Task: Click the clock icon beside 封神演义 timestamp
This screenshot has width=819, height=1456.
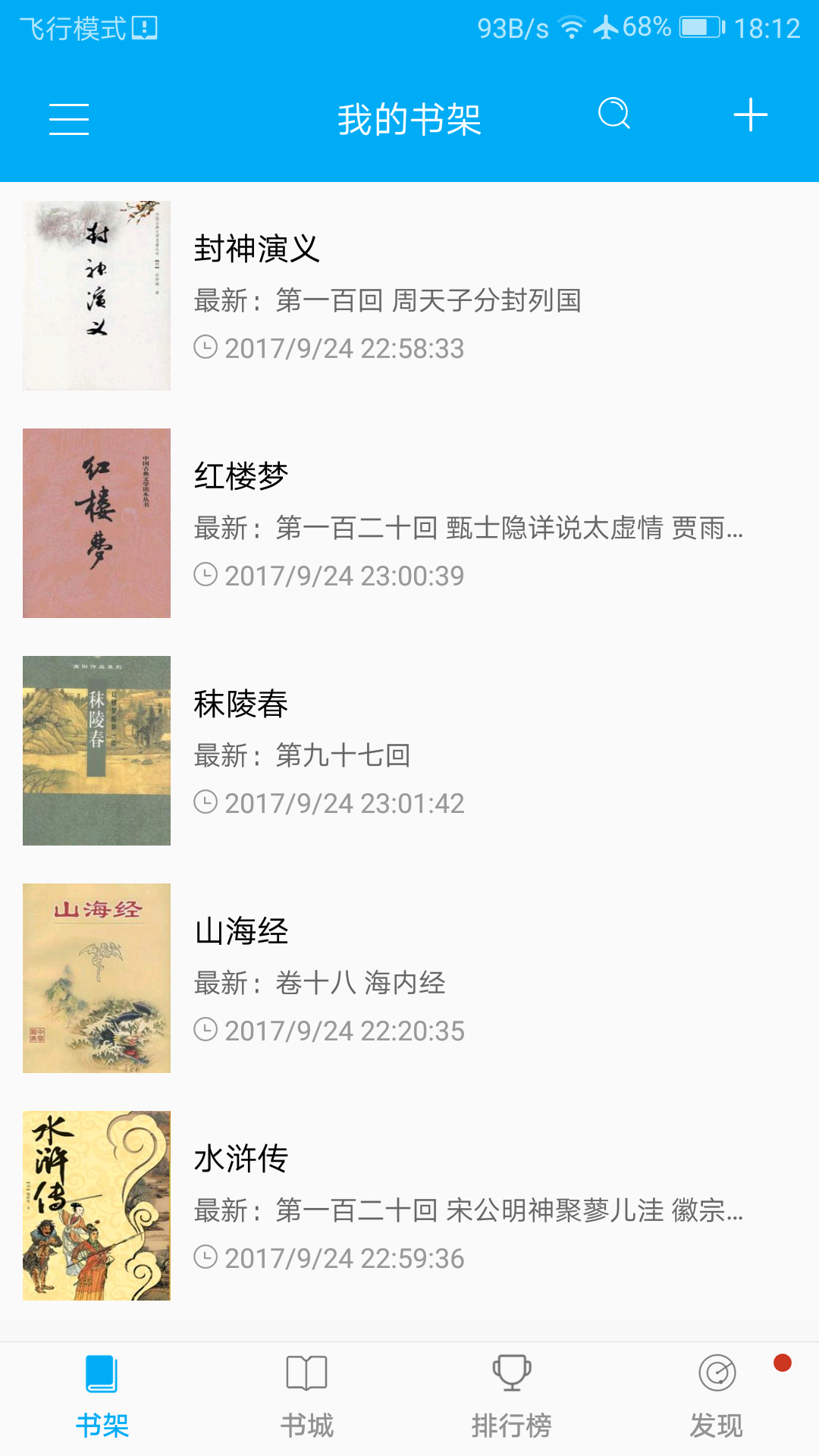Action: tap(206, 348)
